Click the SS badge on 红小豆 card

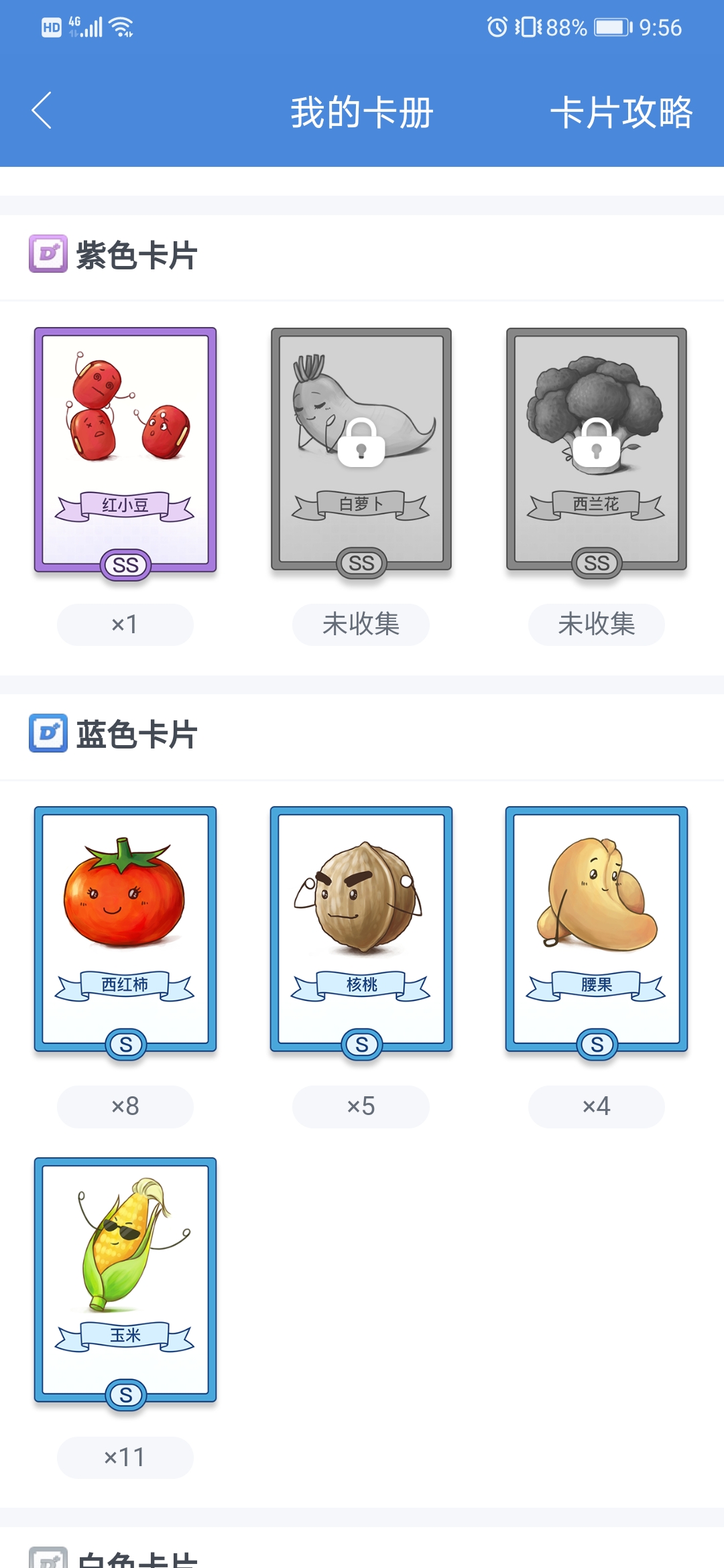click(x=125, y=565)
